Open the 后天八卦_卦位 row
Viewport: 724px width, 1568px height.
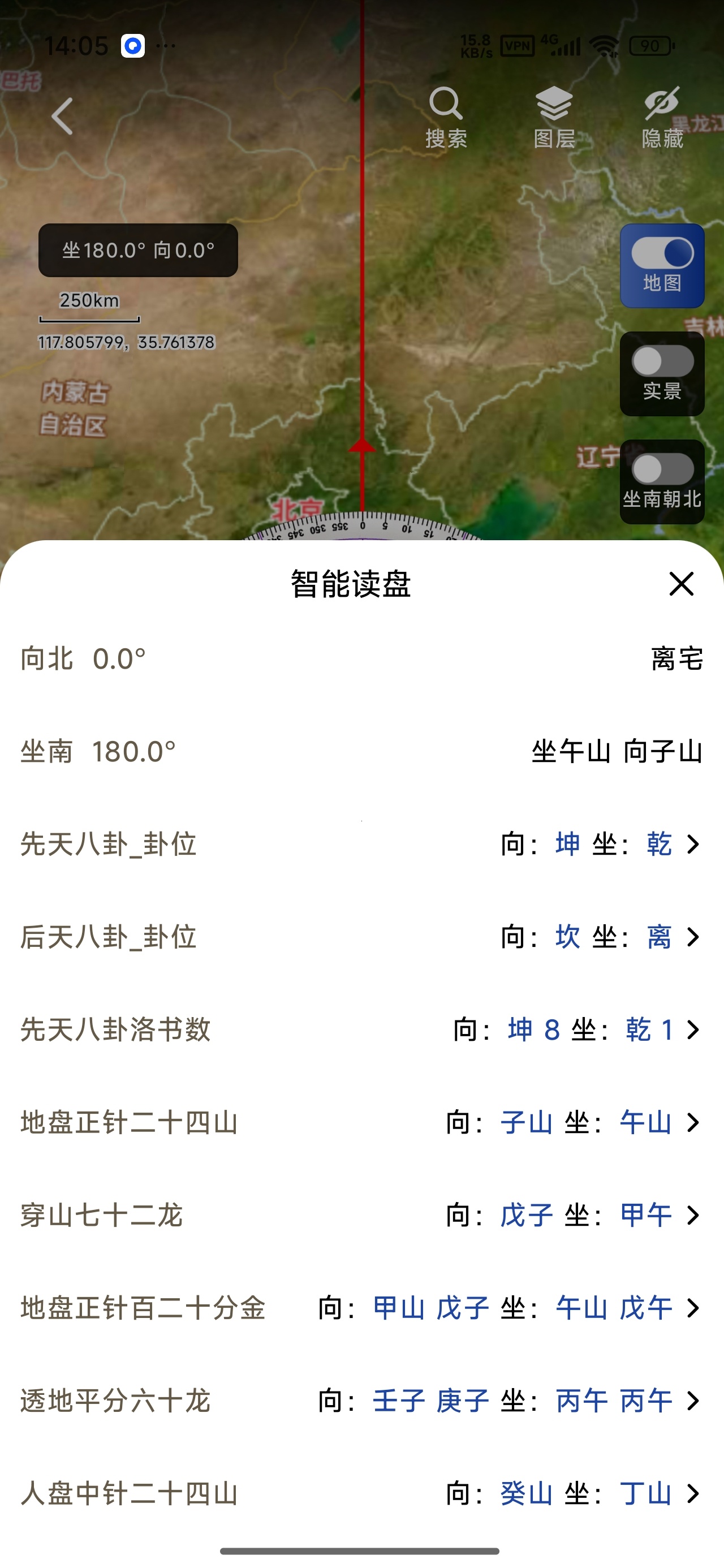pyautogui.click(x=361, y=937)
